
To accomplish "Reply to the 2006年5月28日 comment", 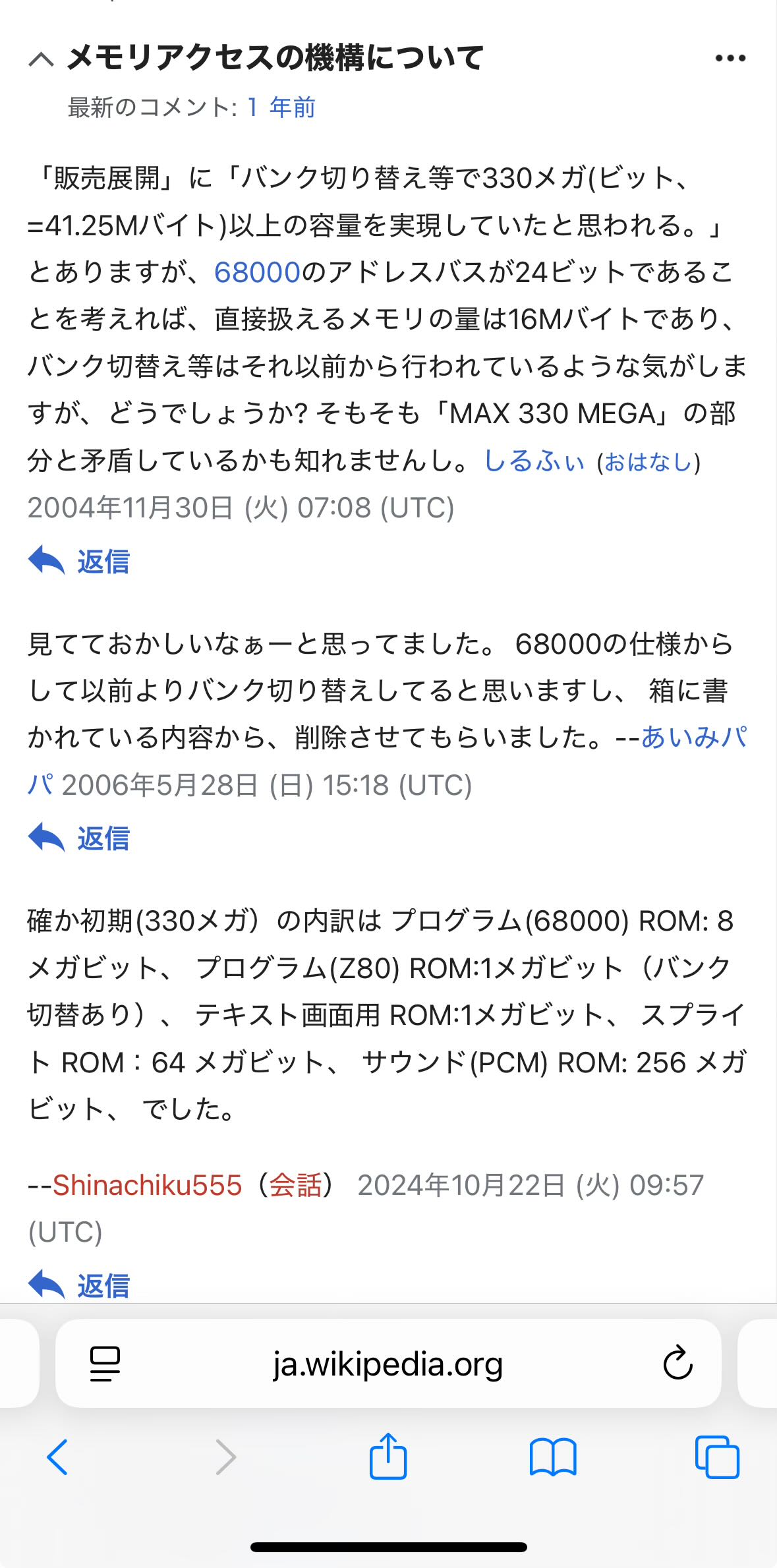I will pyautogui.click(x=80, y=838).
